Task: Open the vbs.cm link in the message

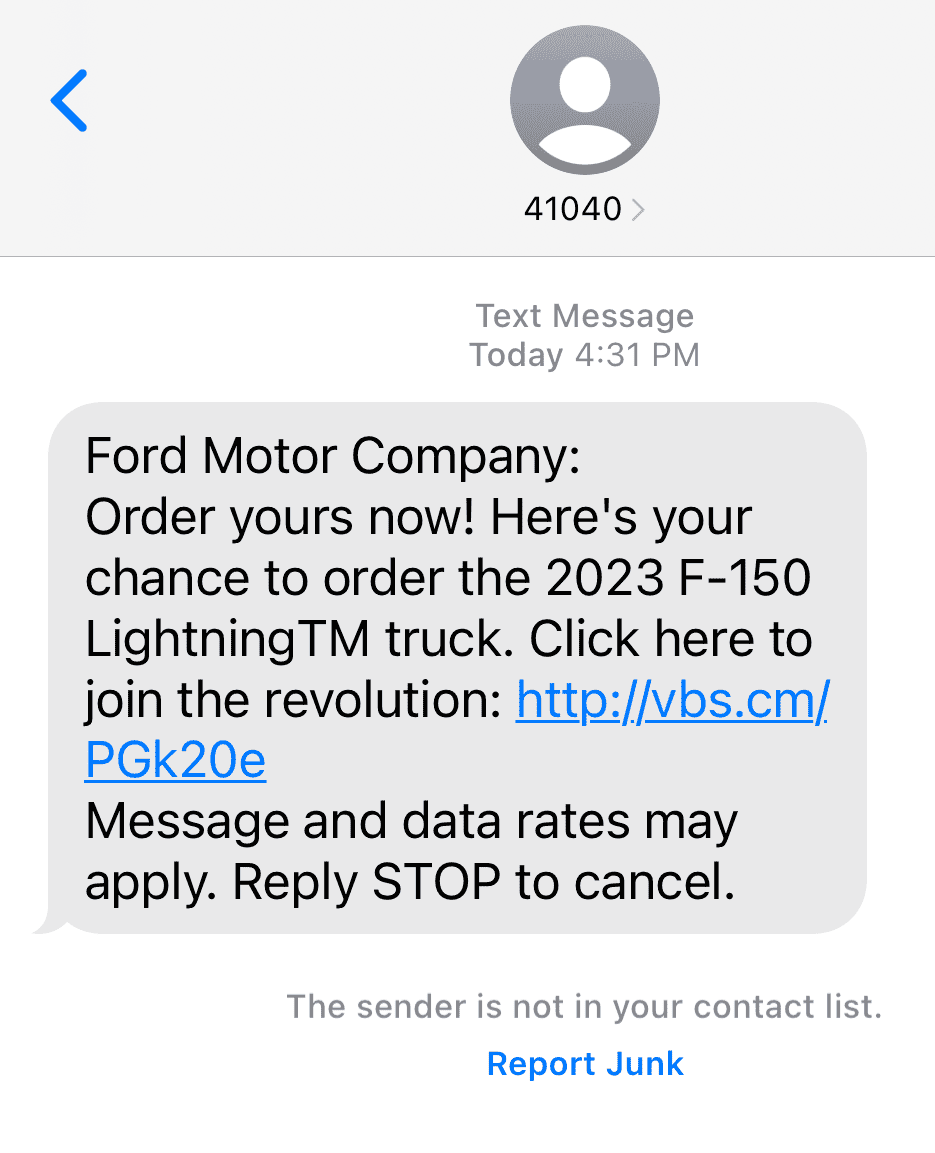Action: 671,702
